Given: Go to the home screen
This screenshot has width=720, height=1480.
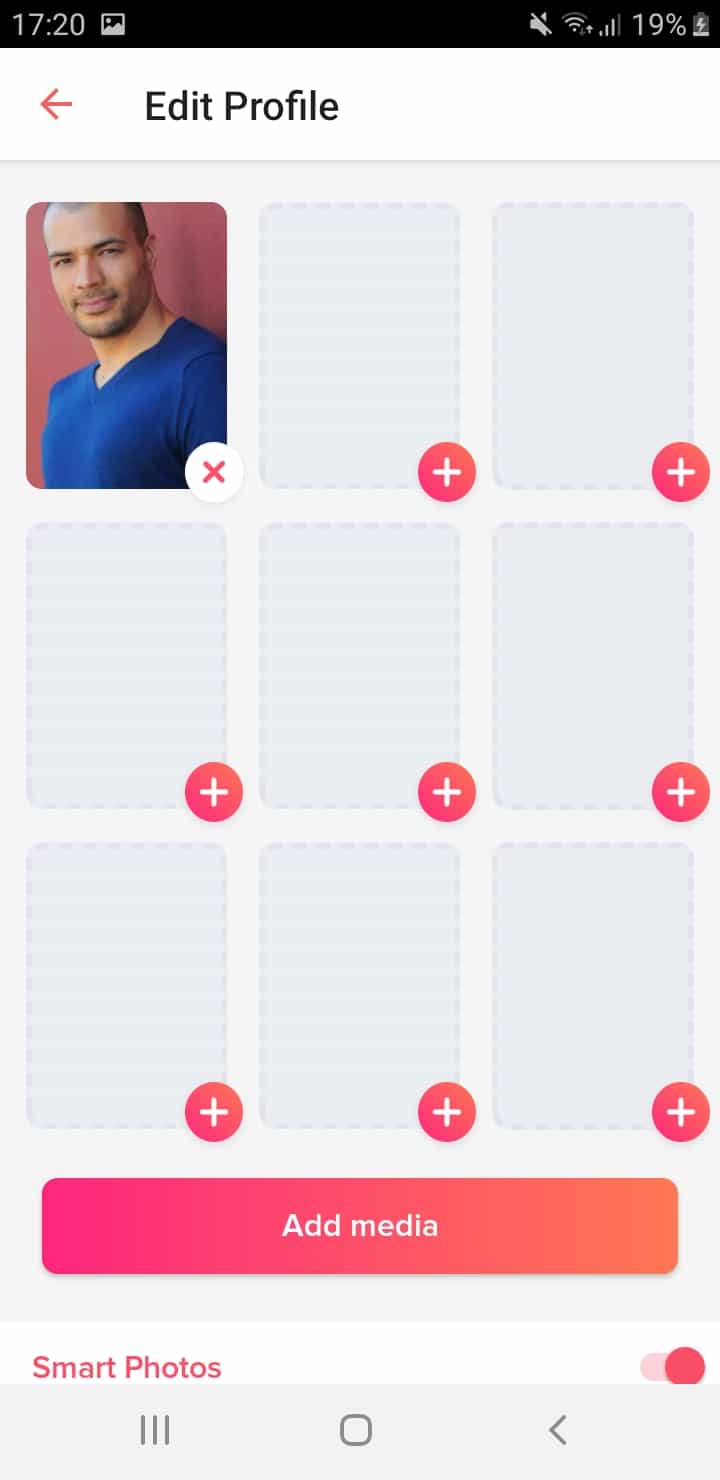Looking at the screenshot, I should click(356, 1430).
